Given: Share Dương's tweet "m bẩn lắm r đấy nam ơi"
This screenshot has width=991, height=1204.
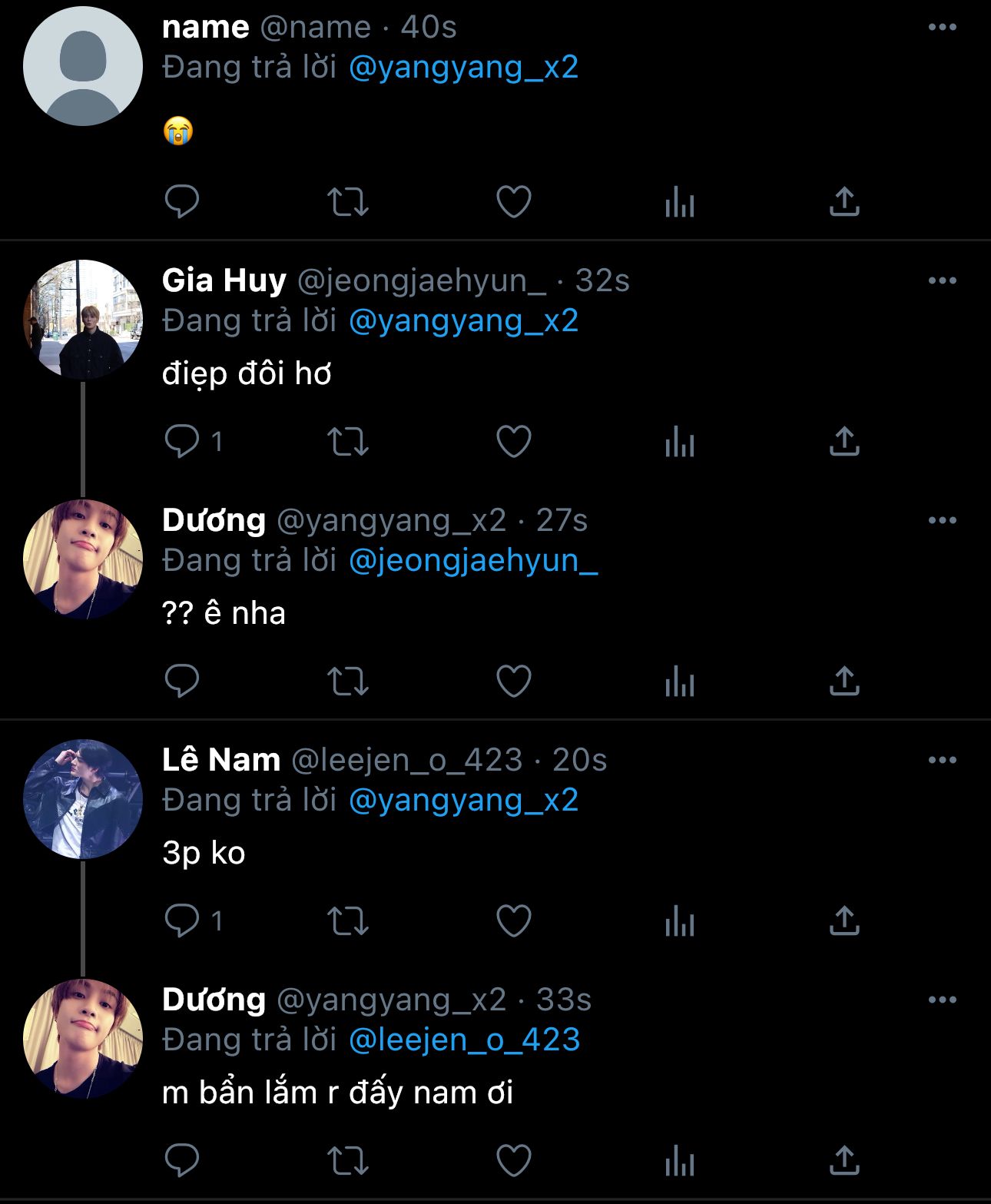Looking at the screenshot, I should coord(844,1160).
